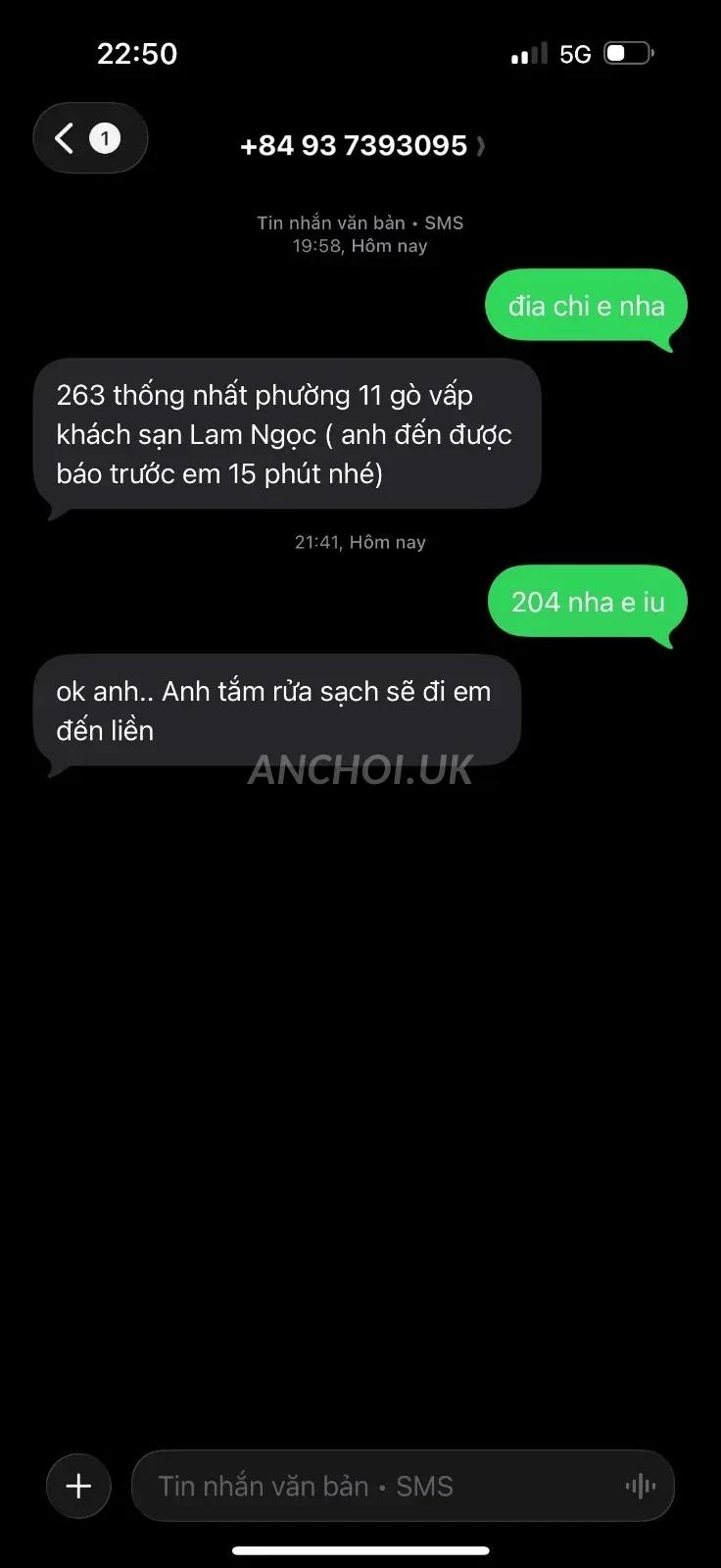Open contact details for +84 93 7393095
721x1568 pixels.
361,146
